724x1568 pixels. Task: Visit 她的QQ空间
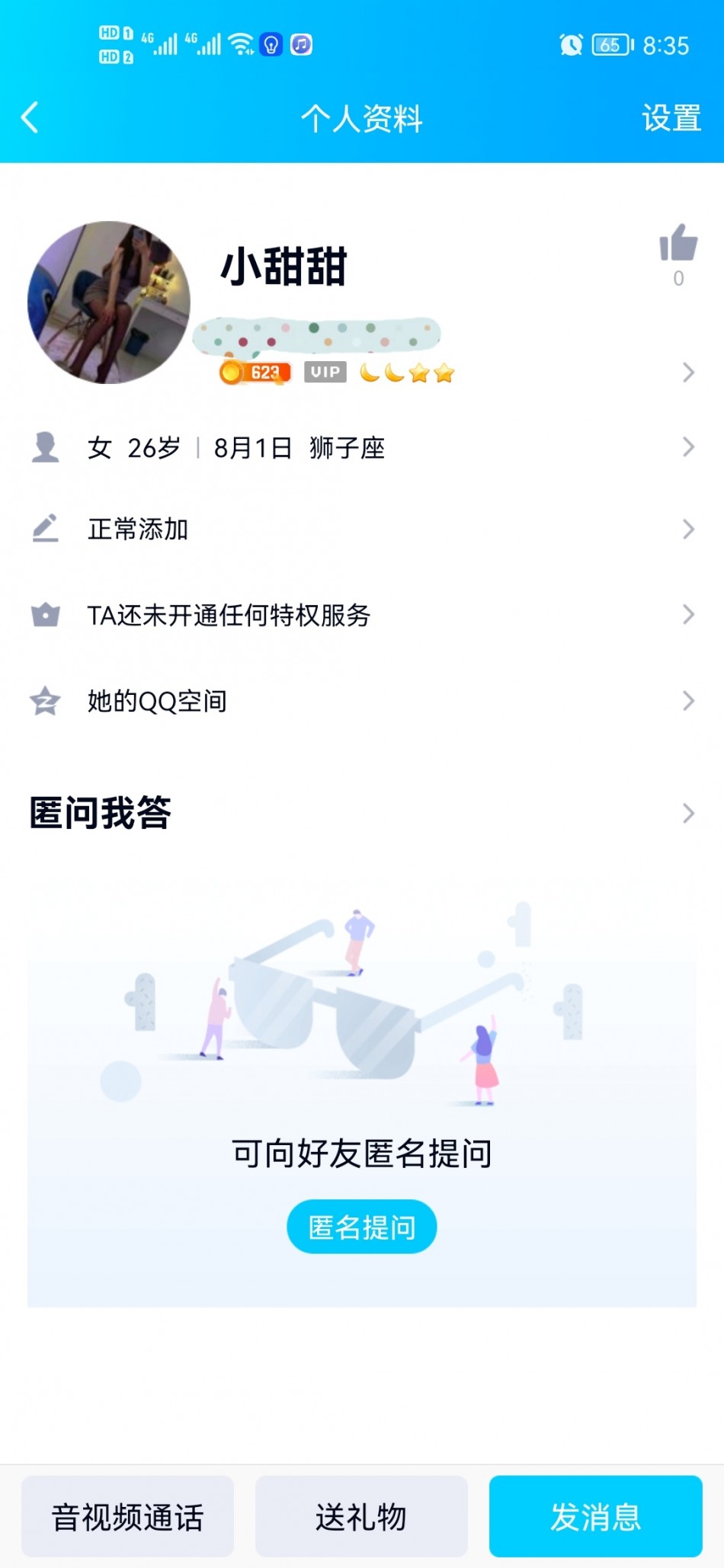(362, 701)
